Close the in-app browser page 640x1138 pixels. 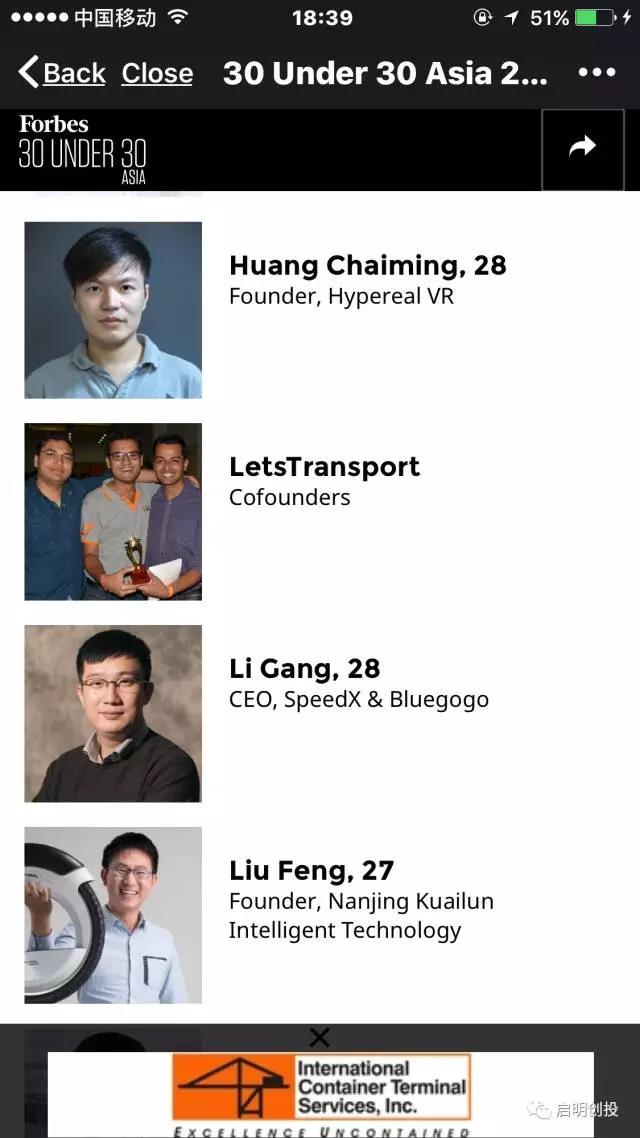point(157,73)
